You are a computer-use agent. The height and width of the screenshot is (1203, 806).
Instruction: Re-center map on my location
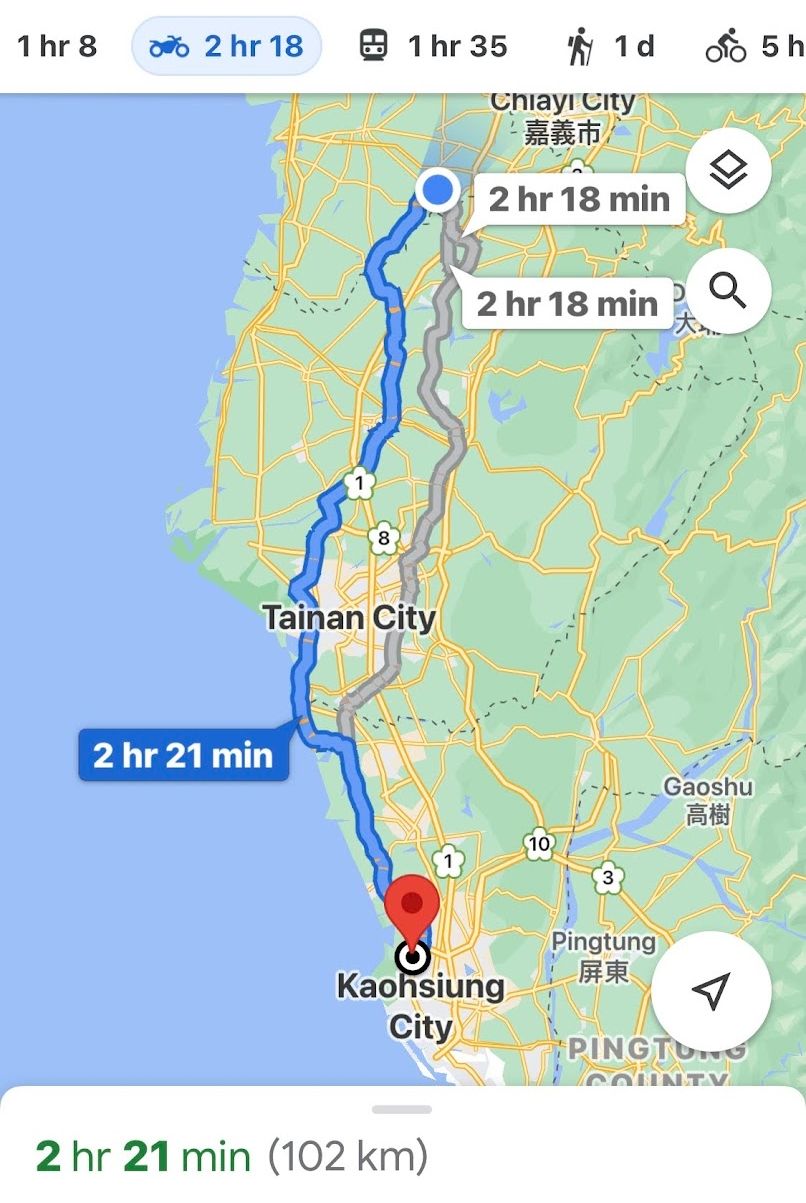click(x=711, y=991)
